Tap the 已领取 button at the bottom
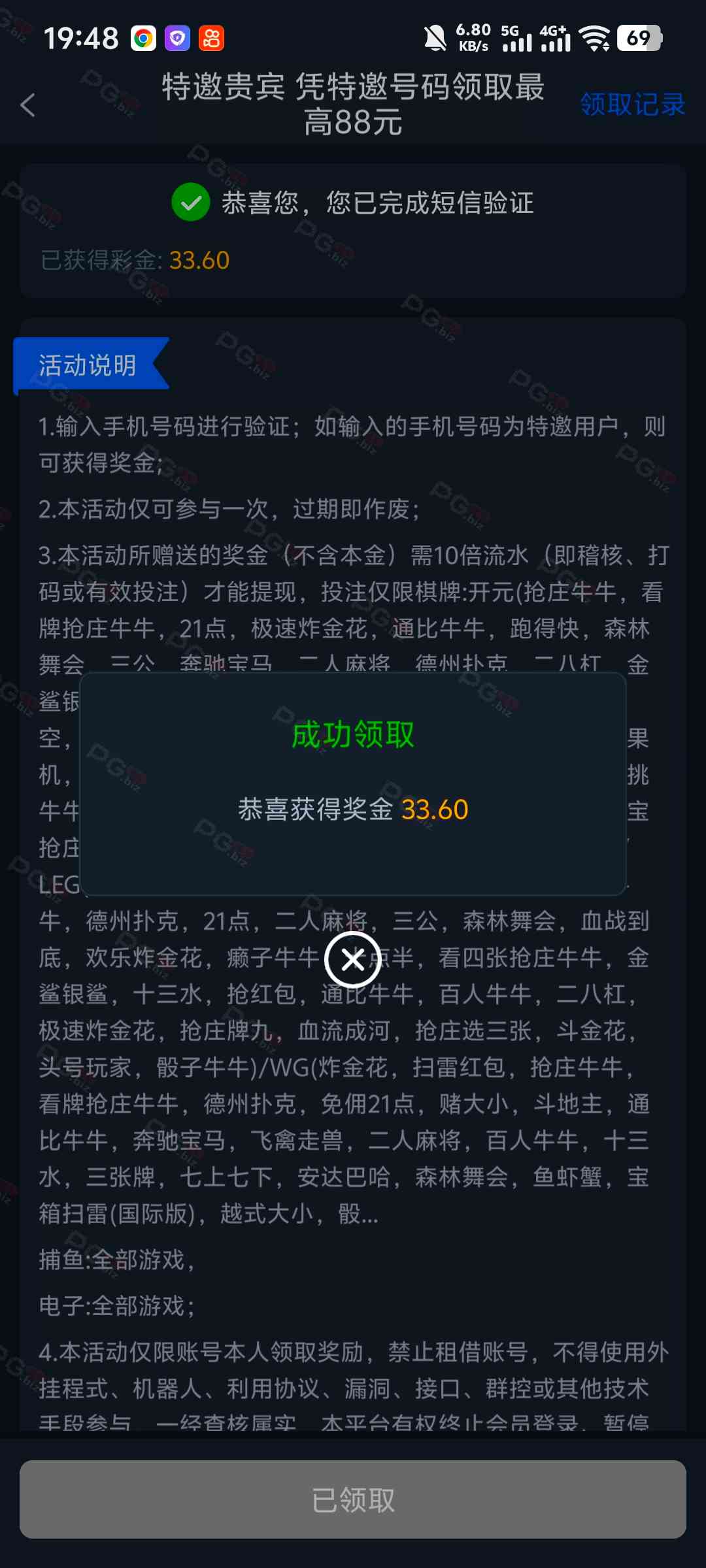This screenshot has height=1568, width=706. click(x=353, y=1499)
